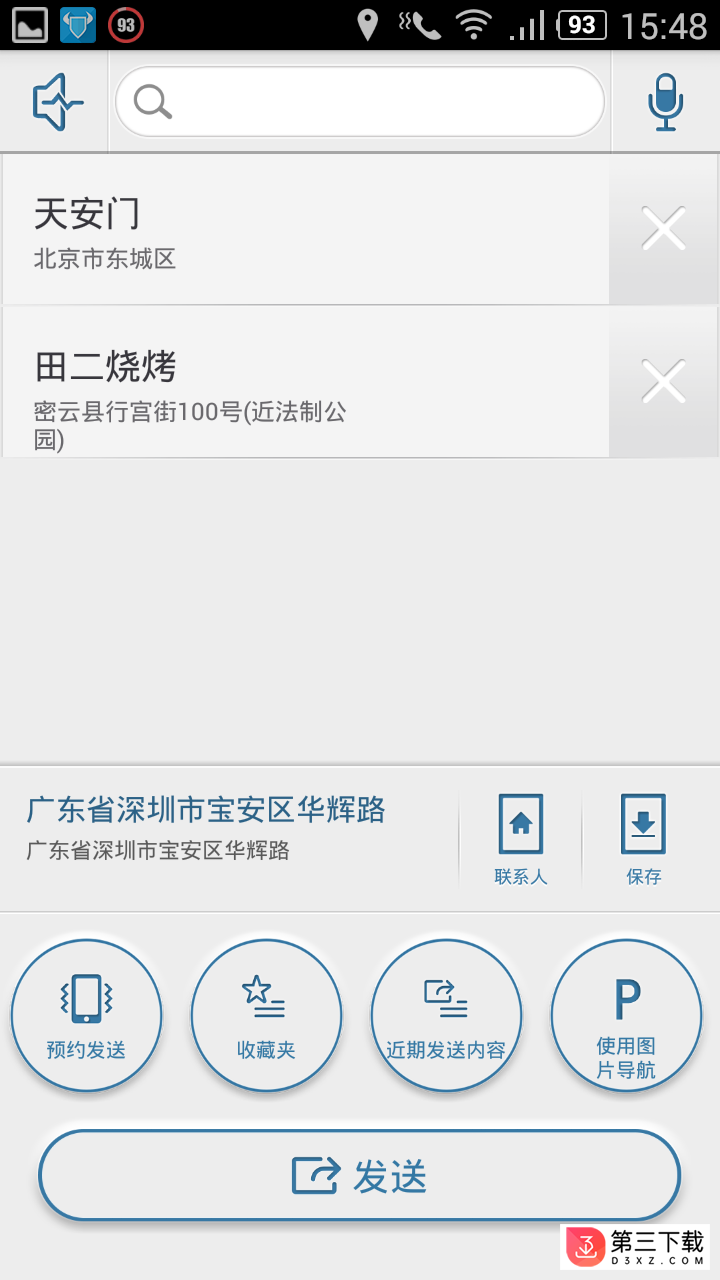Open 收藏夹 favorites
This screenshot has height=1280, width=720.
pyautogui.click(x=266, y=1015)
